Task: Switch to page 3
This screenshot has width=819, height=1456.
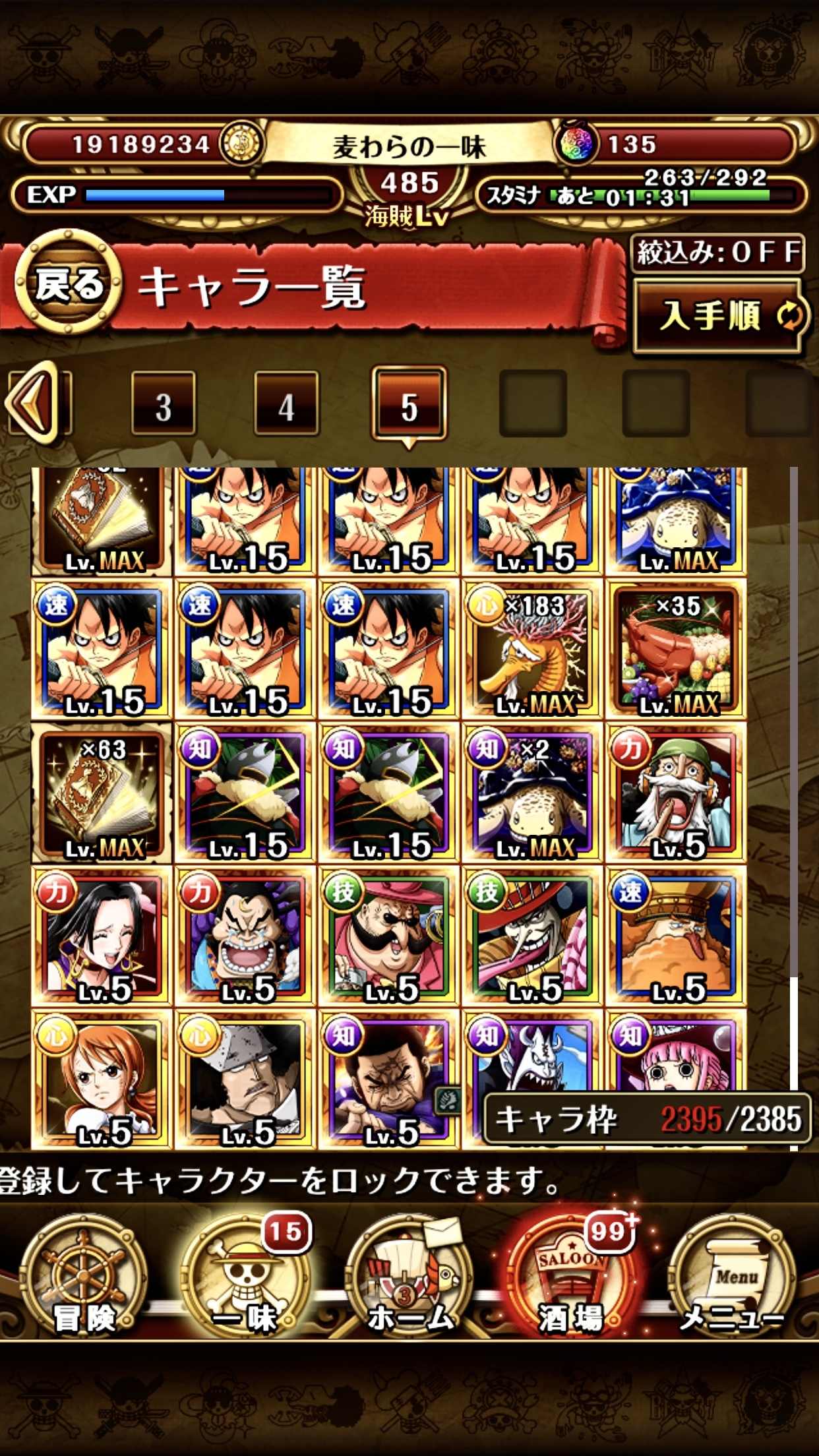Action: point(164,404)
